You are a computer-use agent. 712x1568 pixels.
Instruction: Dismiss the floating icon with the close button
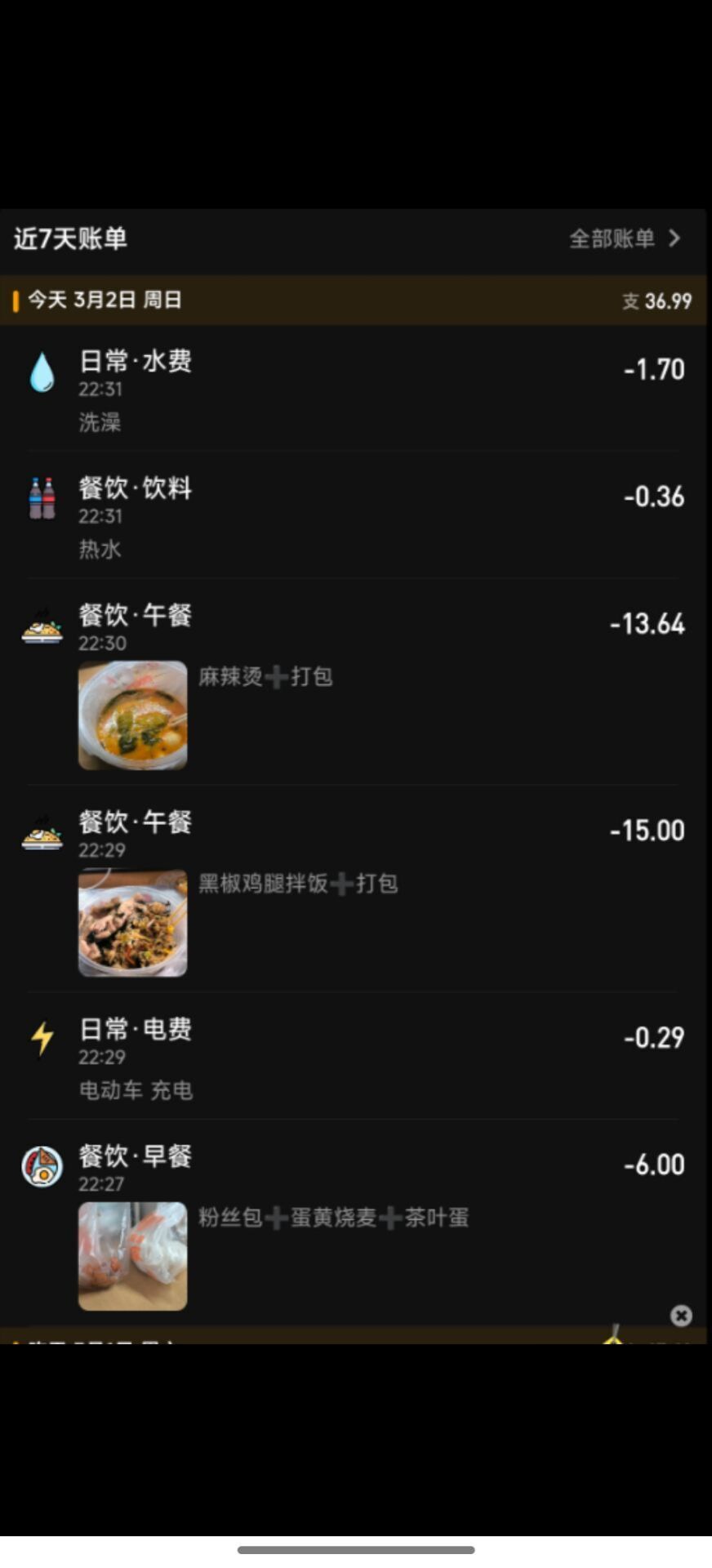(681, 1316)
